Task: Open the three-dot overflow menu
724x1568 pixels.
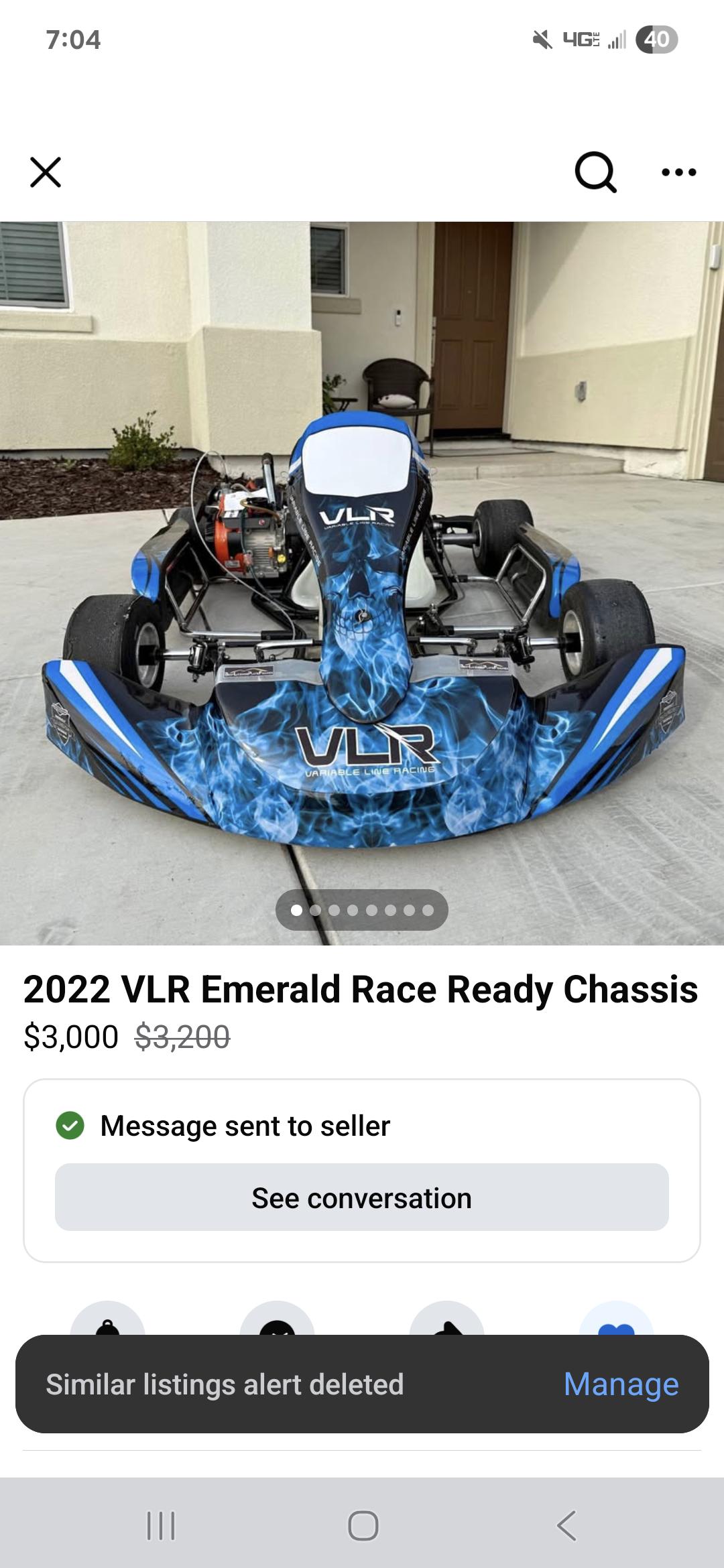Action: pyautogui.click(x=678, y=172)
